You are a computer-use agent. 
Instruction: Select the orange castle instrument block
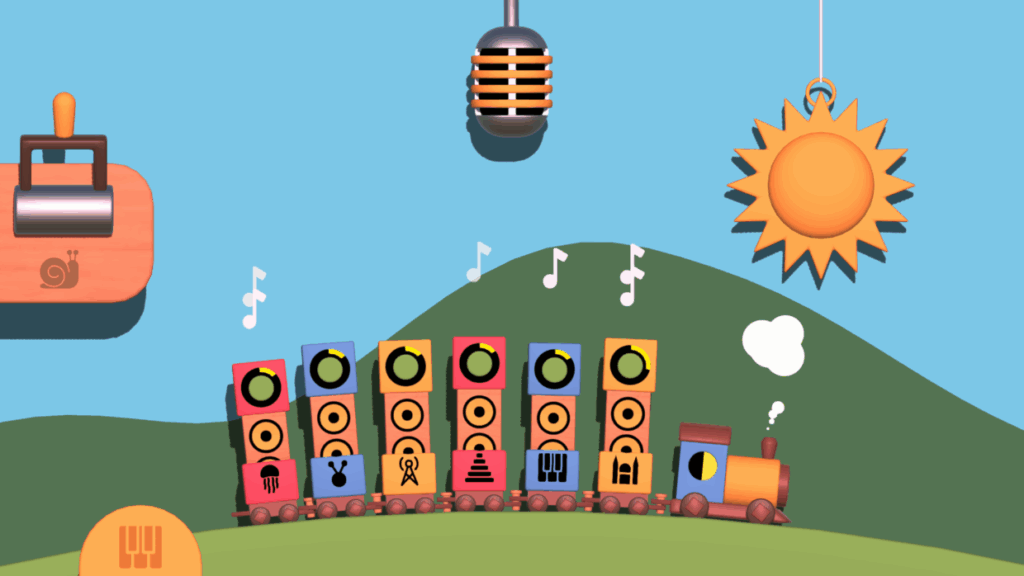625,472
